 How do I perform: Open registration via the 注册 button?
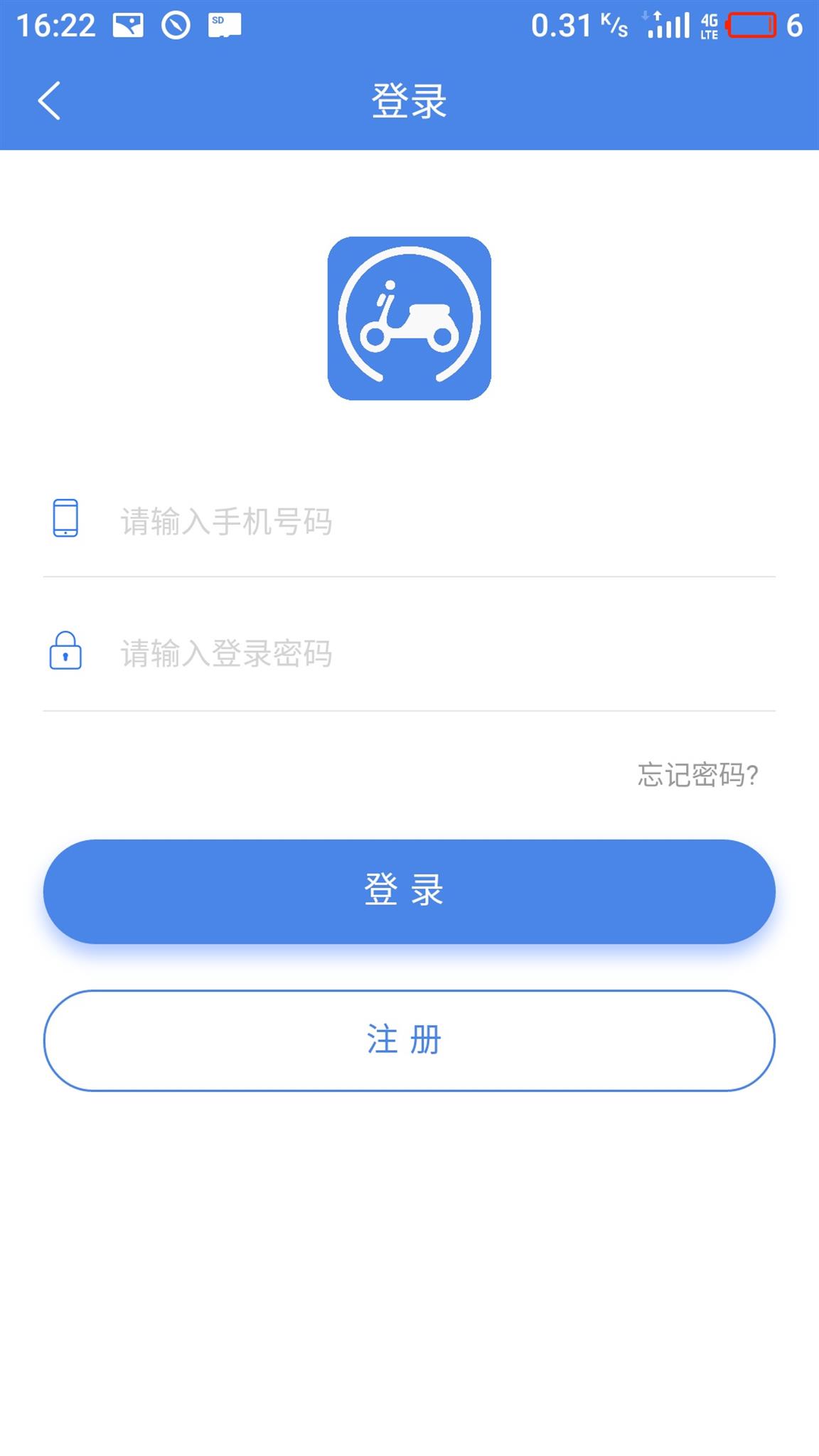coord(409,1040)
